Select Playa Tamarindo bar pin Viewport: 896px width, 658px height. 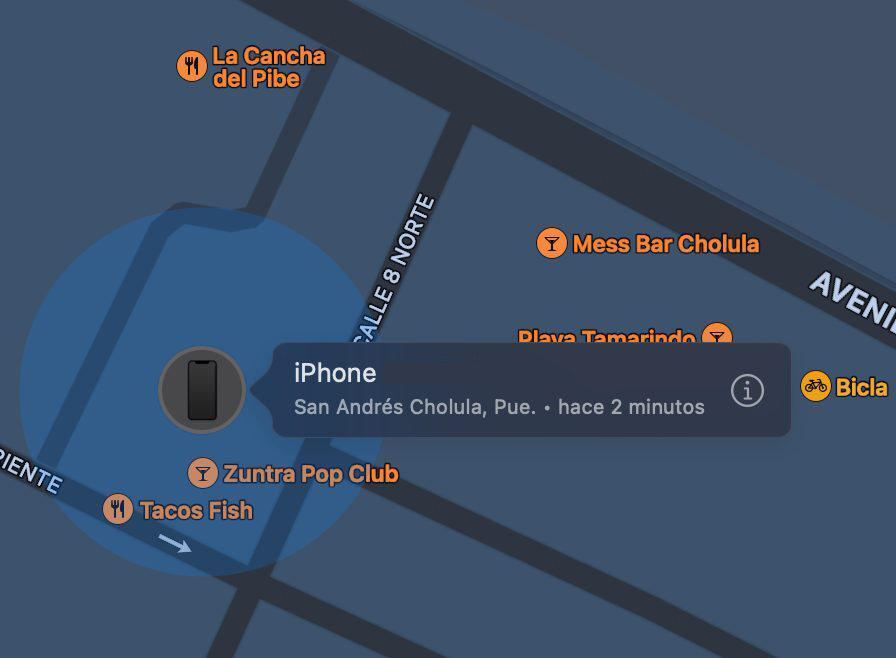716,335
